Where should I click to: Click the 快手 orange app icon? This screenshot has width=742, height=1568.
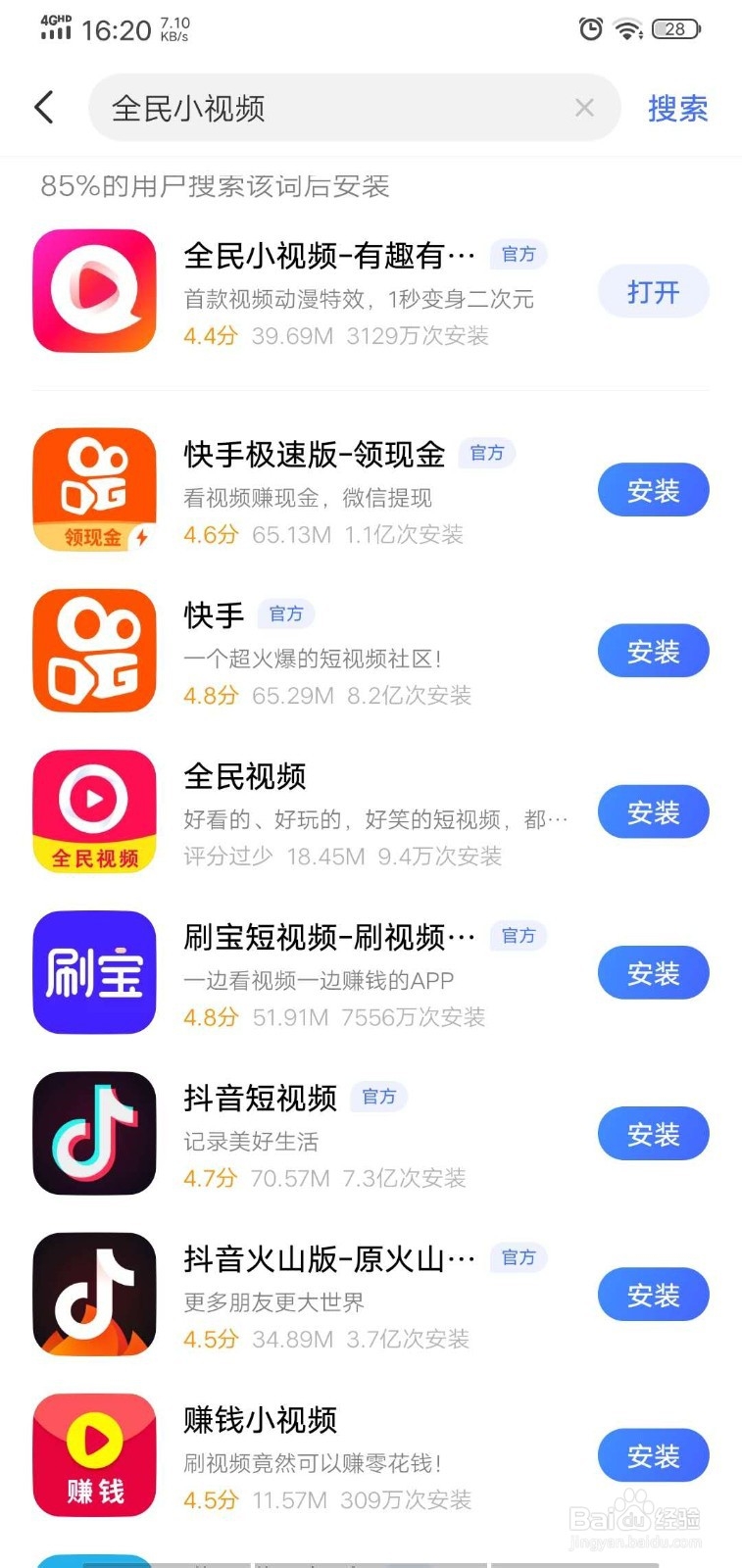93,650
